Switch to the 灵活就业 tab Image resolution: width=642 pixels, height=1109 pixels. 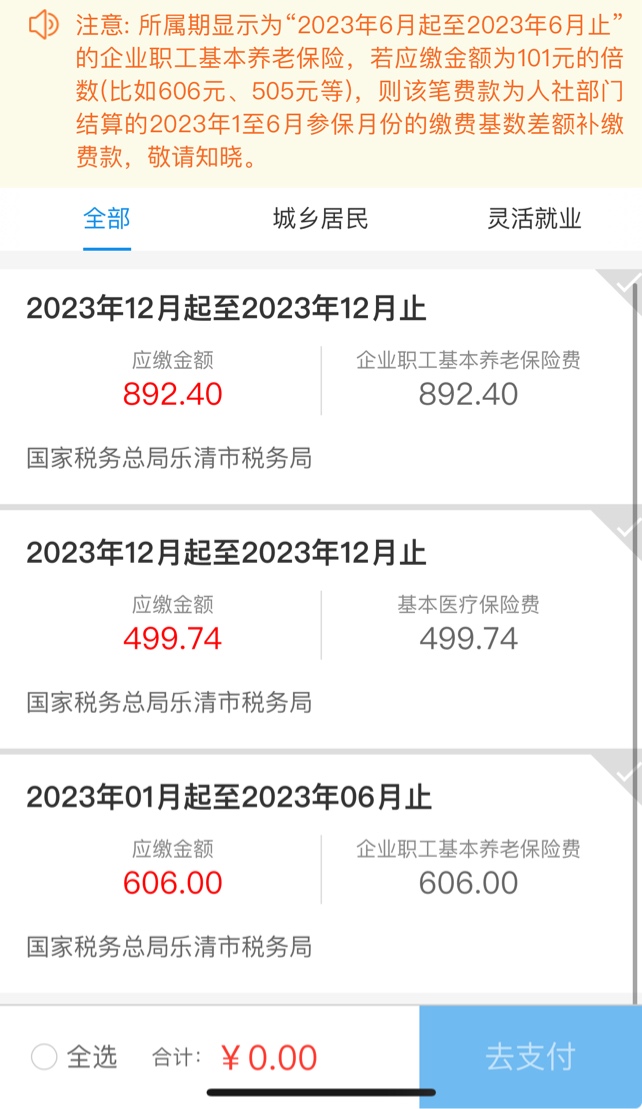534,219
